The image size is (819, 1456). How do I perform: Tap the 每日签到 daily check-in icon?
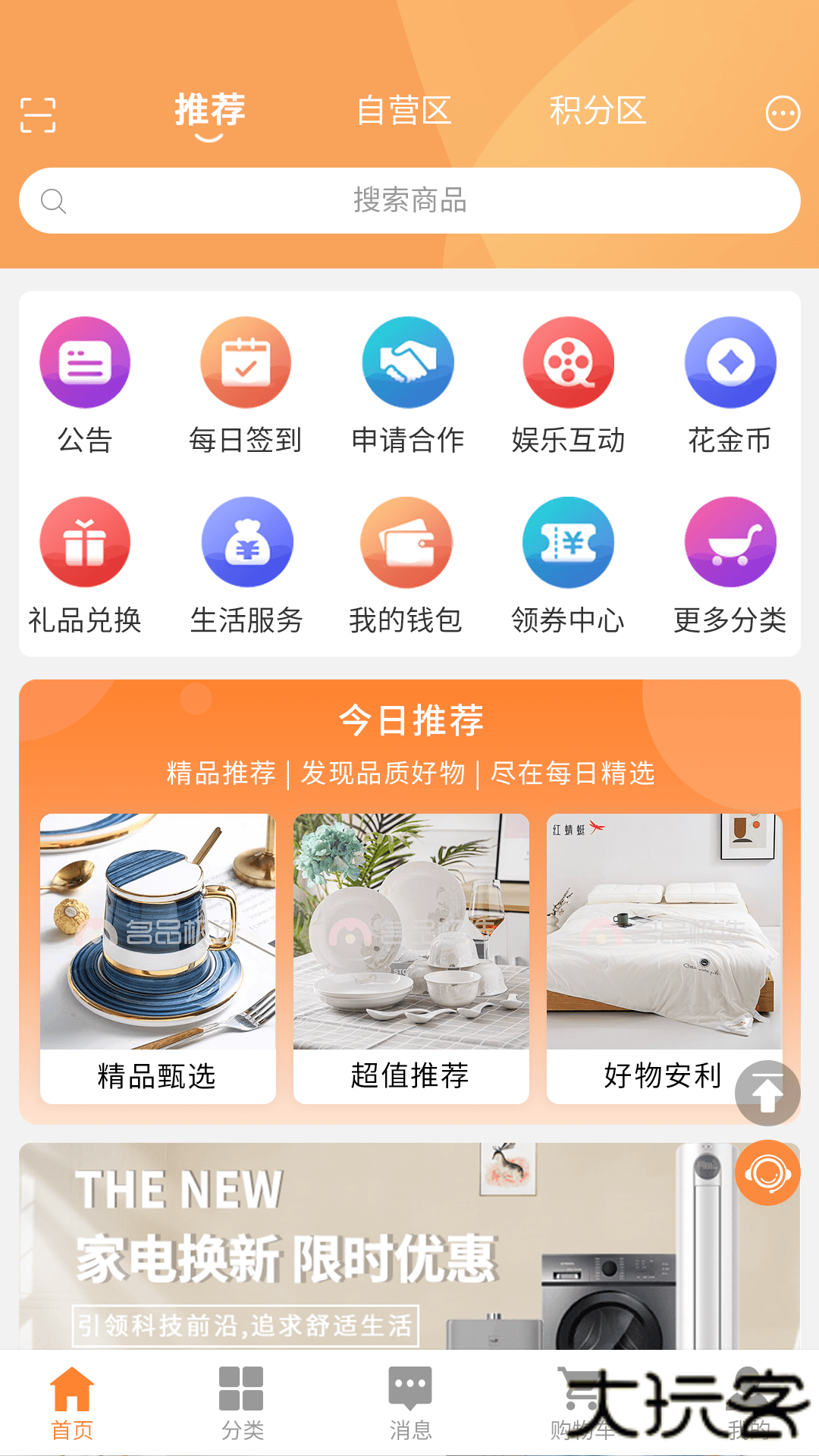(246, 362)
